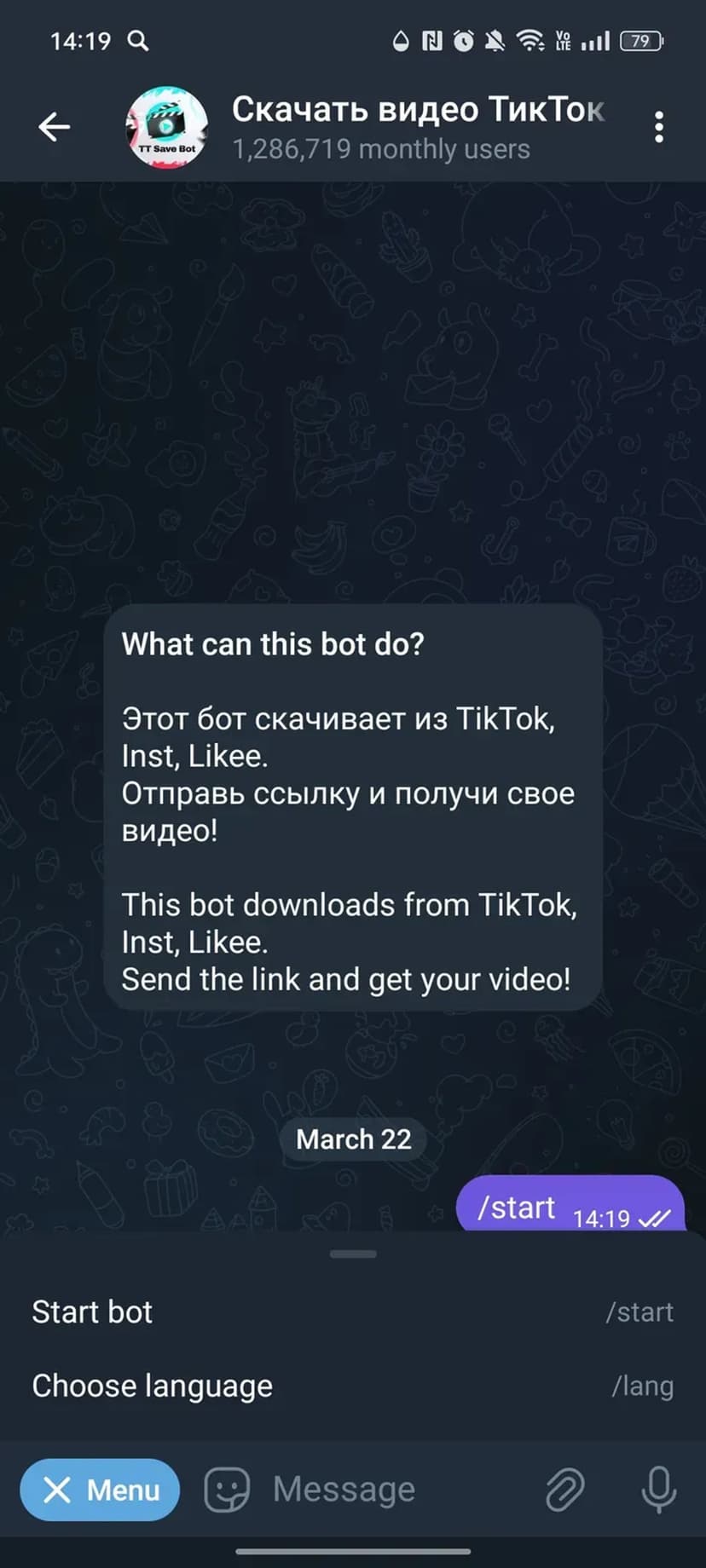The width and height of the screenshot is (706, 1568).
Task: Select the Choose language command
Action: 352,1386
